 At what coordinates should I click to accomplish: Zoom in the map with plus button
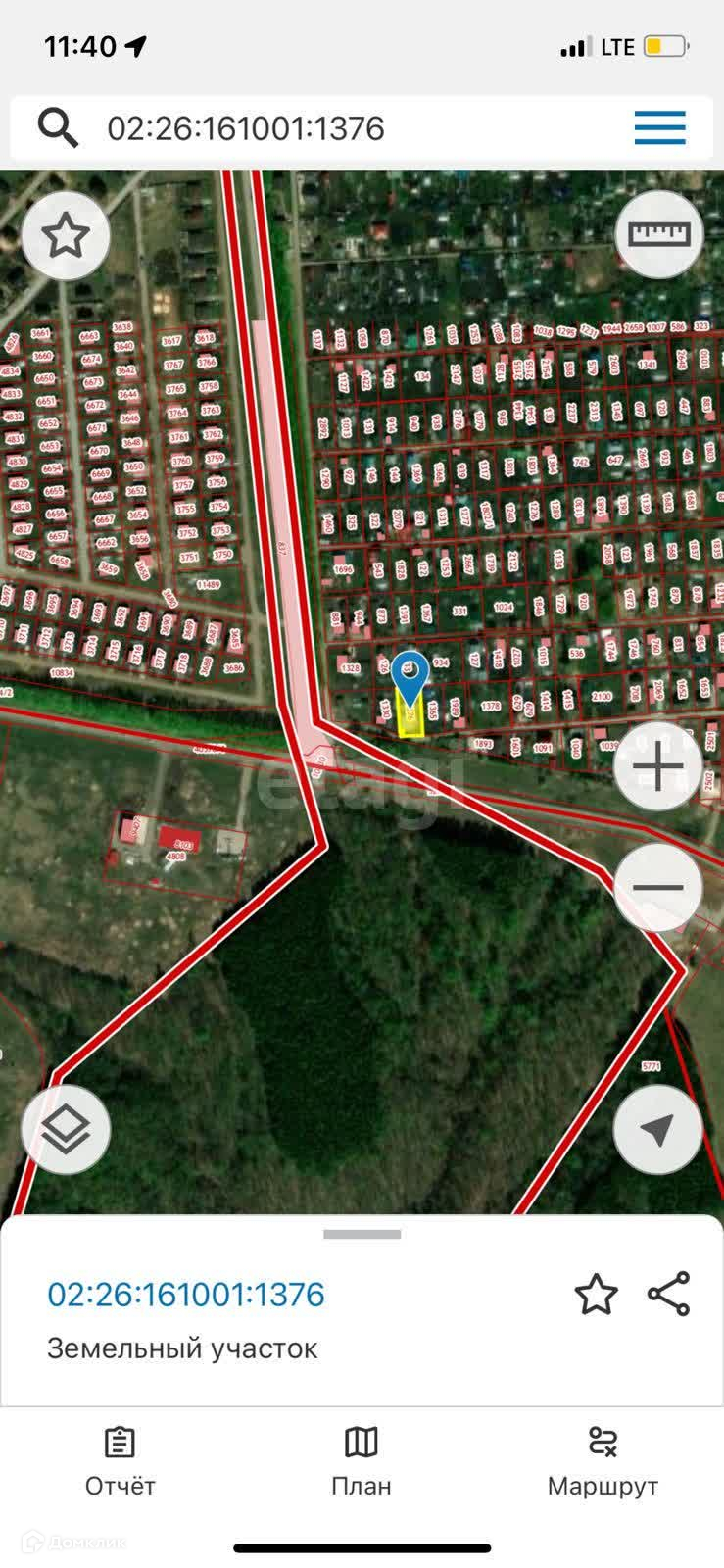(658, 767)
